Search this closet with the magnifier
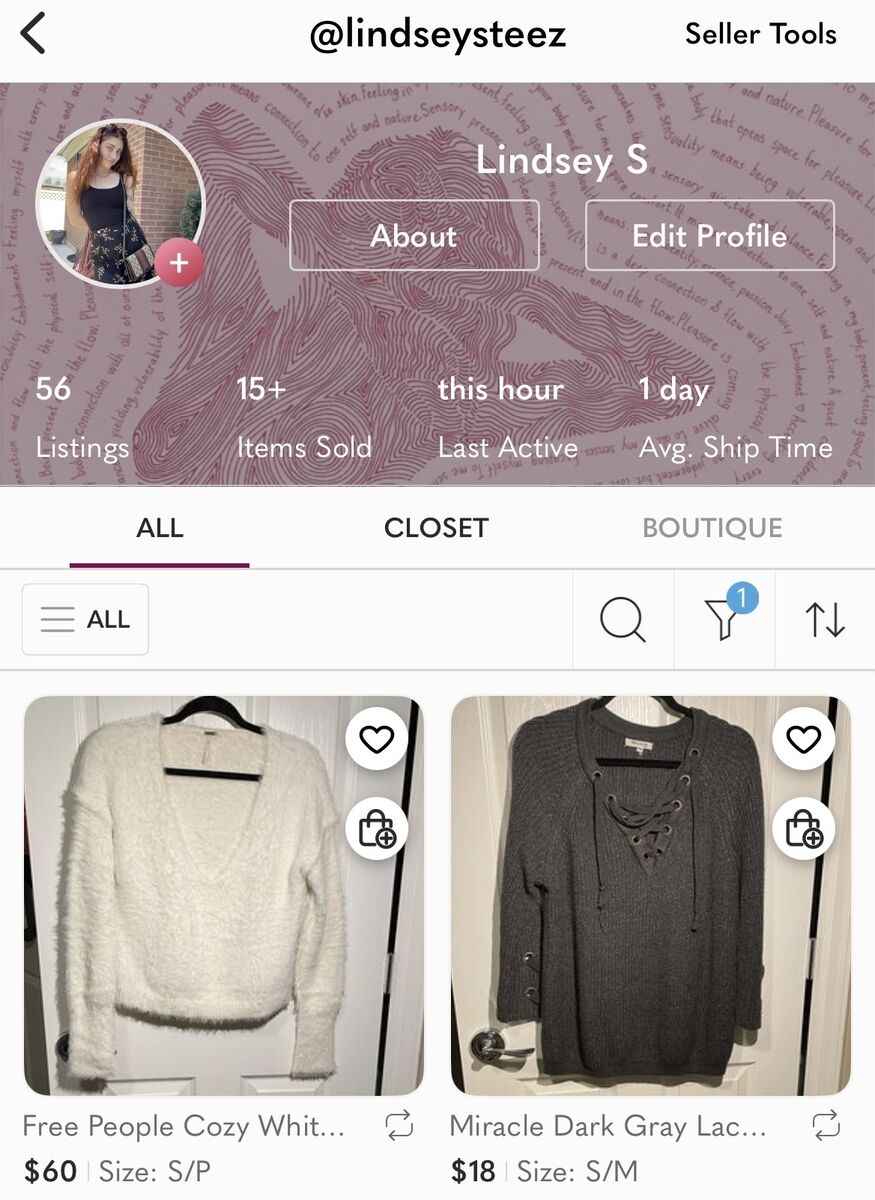 point(622,621)
